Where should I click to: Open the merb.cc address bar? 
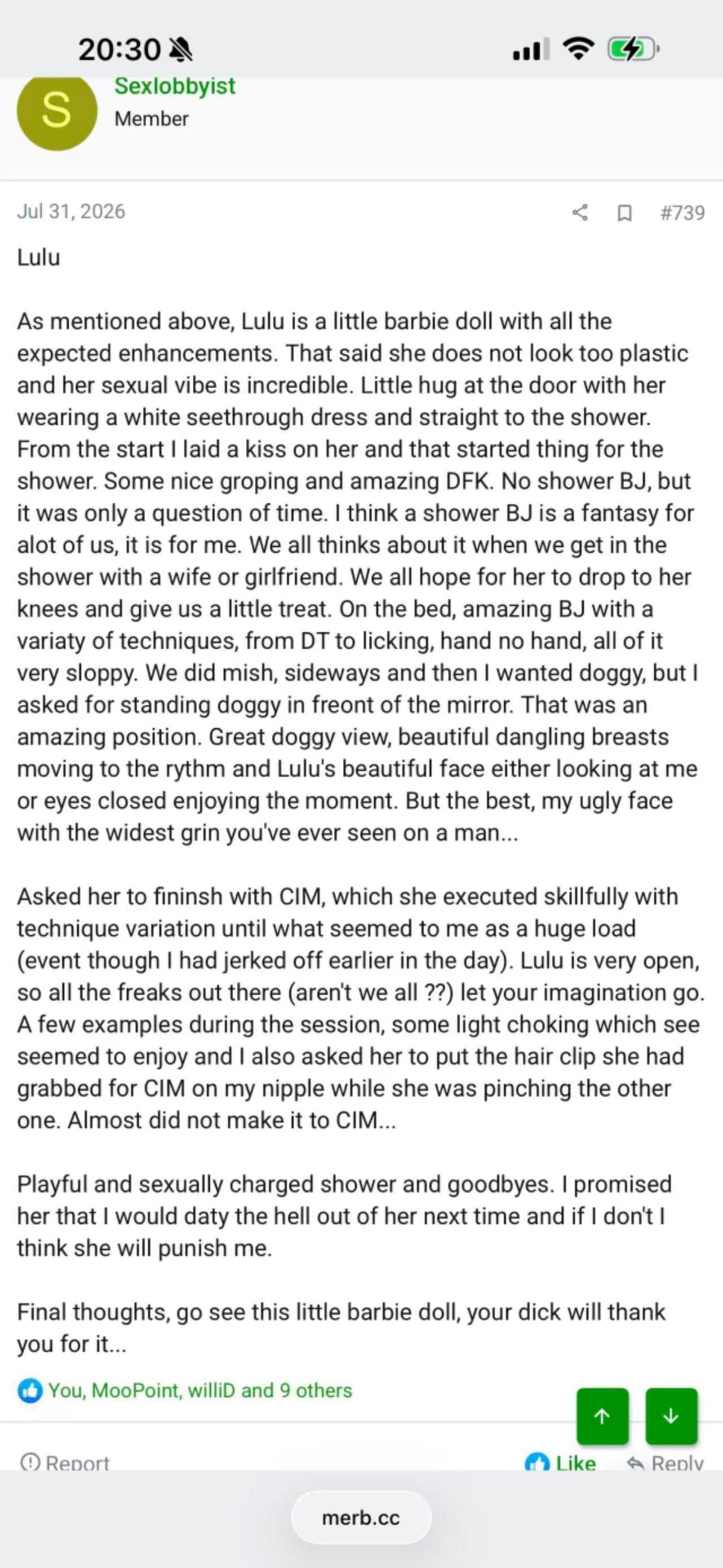coord(361,1517)
